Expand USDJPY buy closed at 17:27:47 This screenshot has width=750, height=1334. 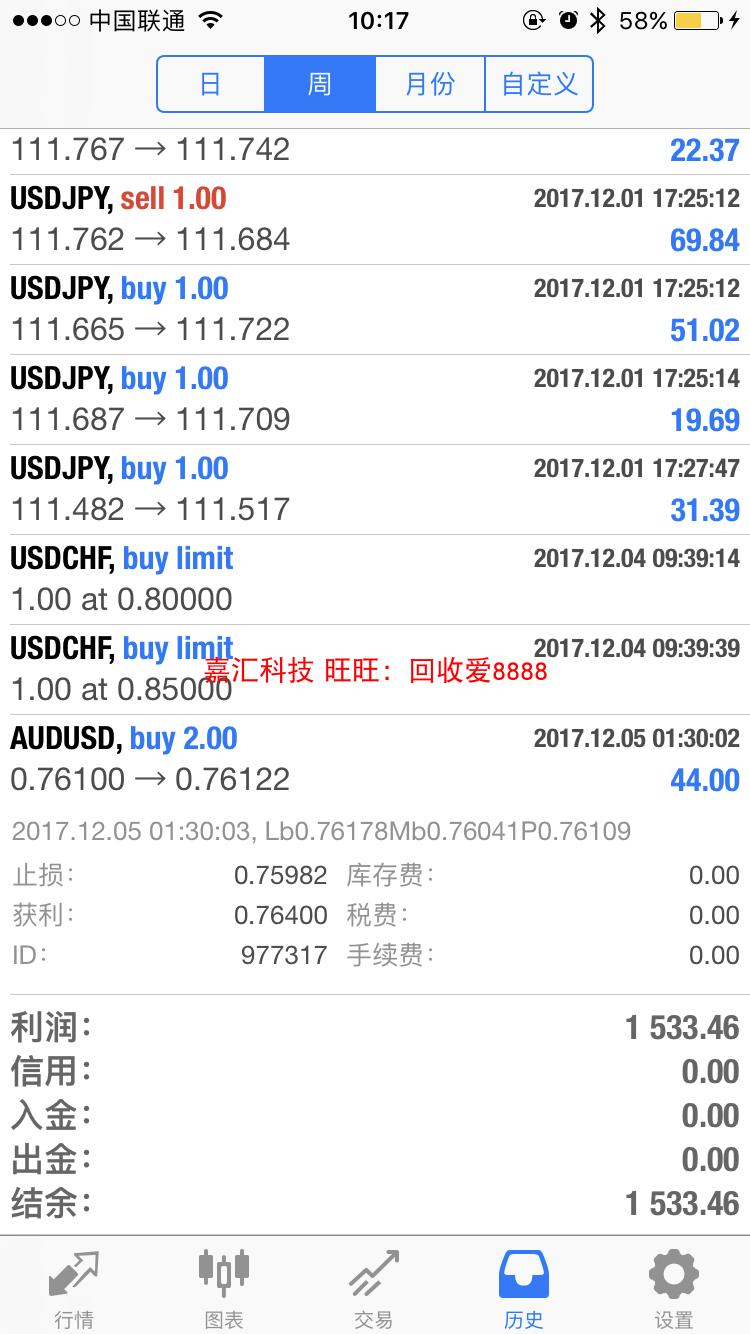point(375,489)
